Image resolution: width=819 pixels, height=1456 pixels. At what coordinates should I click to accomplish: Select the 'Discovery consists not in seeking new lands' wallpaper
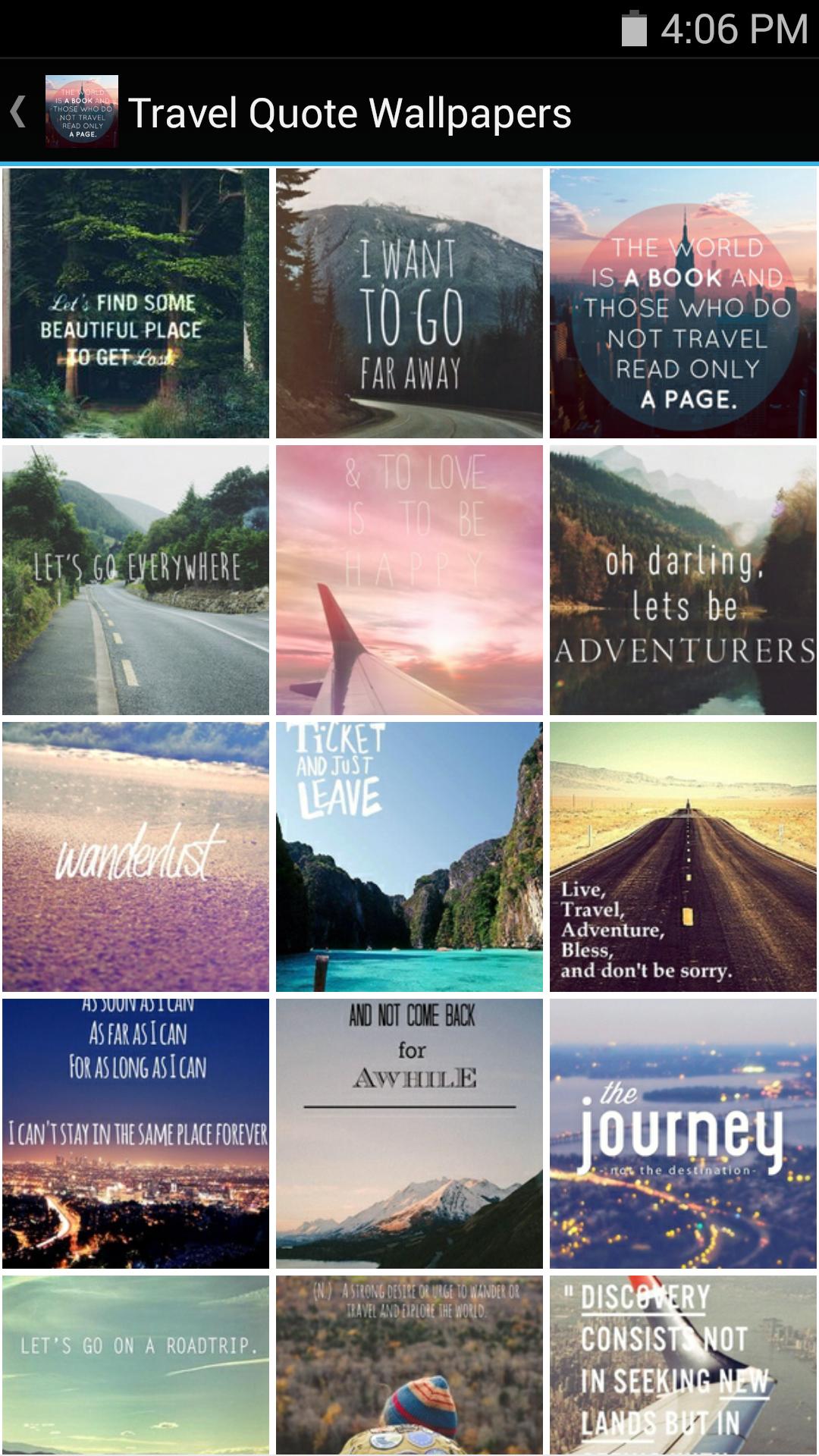point(681,1365)
